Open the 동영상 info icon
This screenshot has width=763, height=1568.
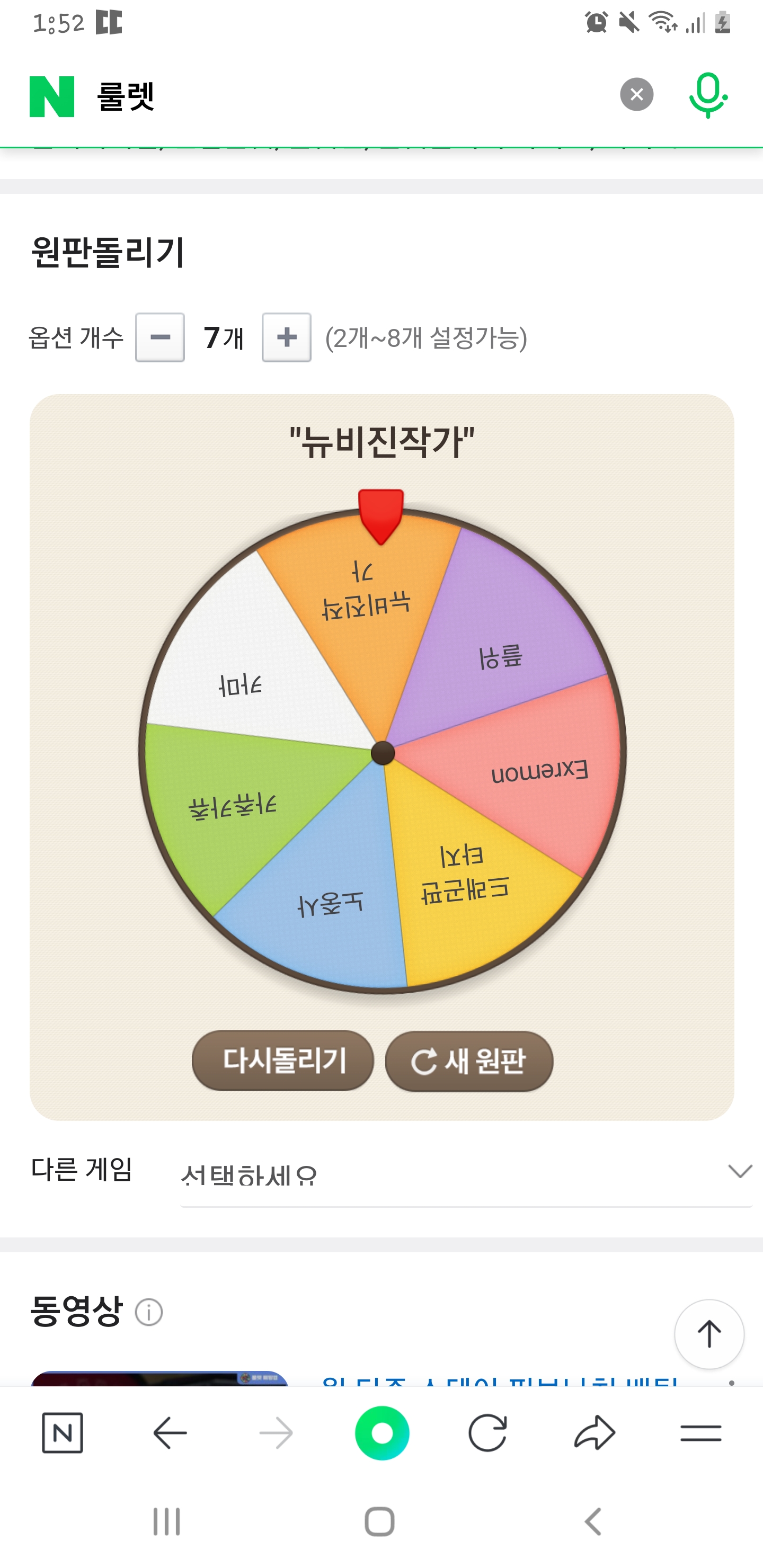point(149,1312)
